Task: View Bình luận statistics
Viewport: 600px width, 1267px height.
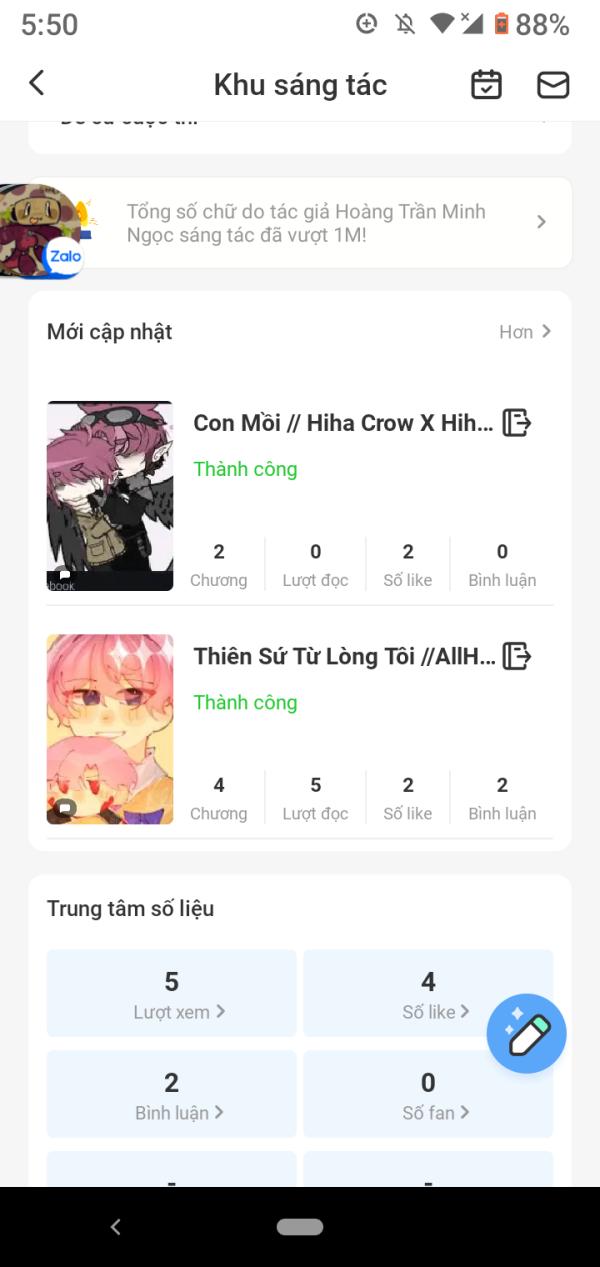Action: click(x=172, y=1094)
